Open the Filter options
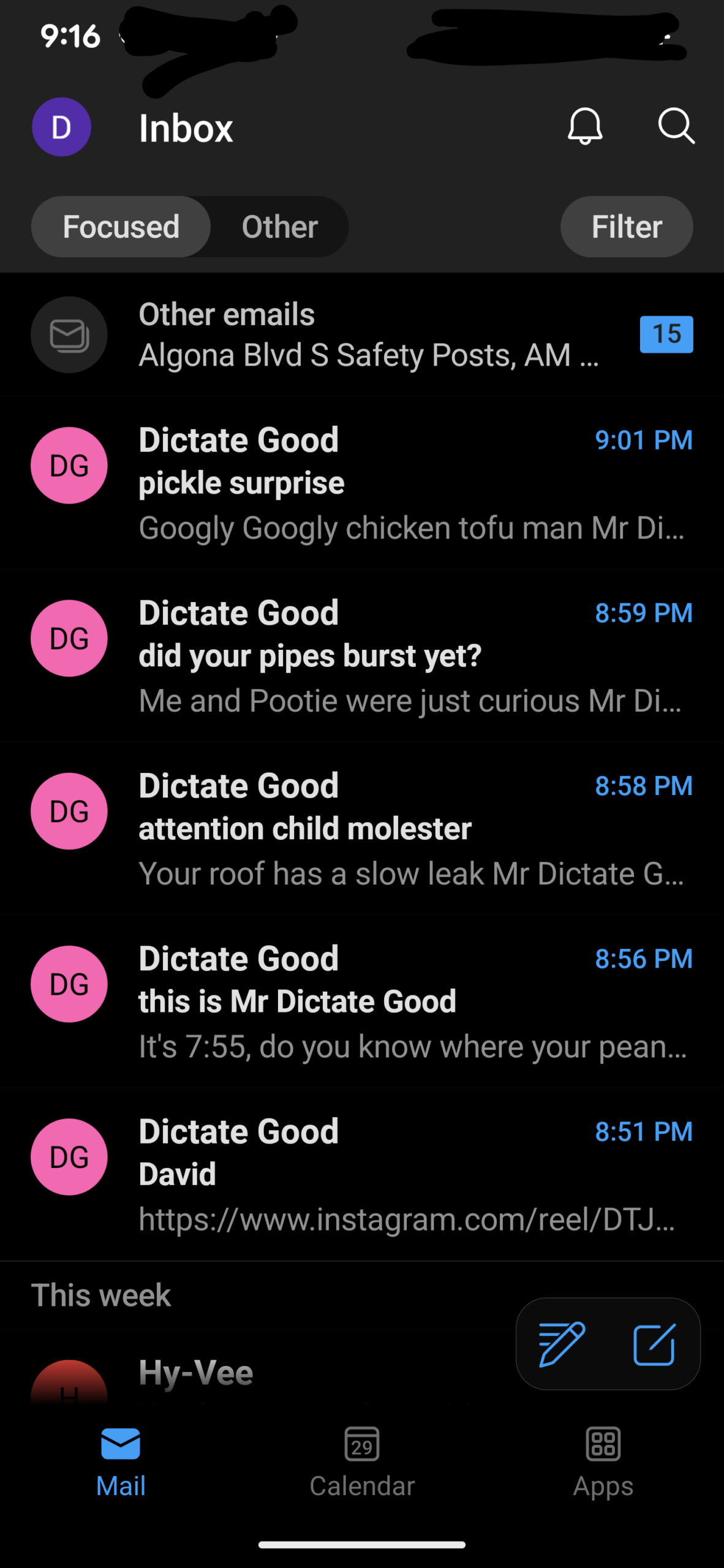This screenshot has width=724, height=1568. (626, 227)
